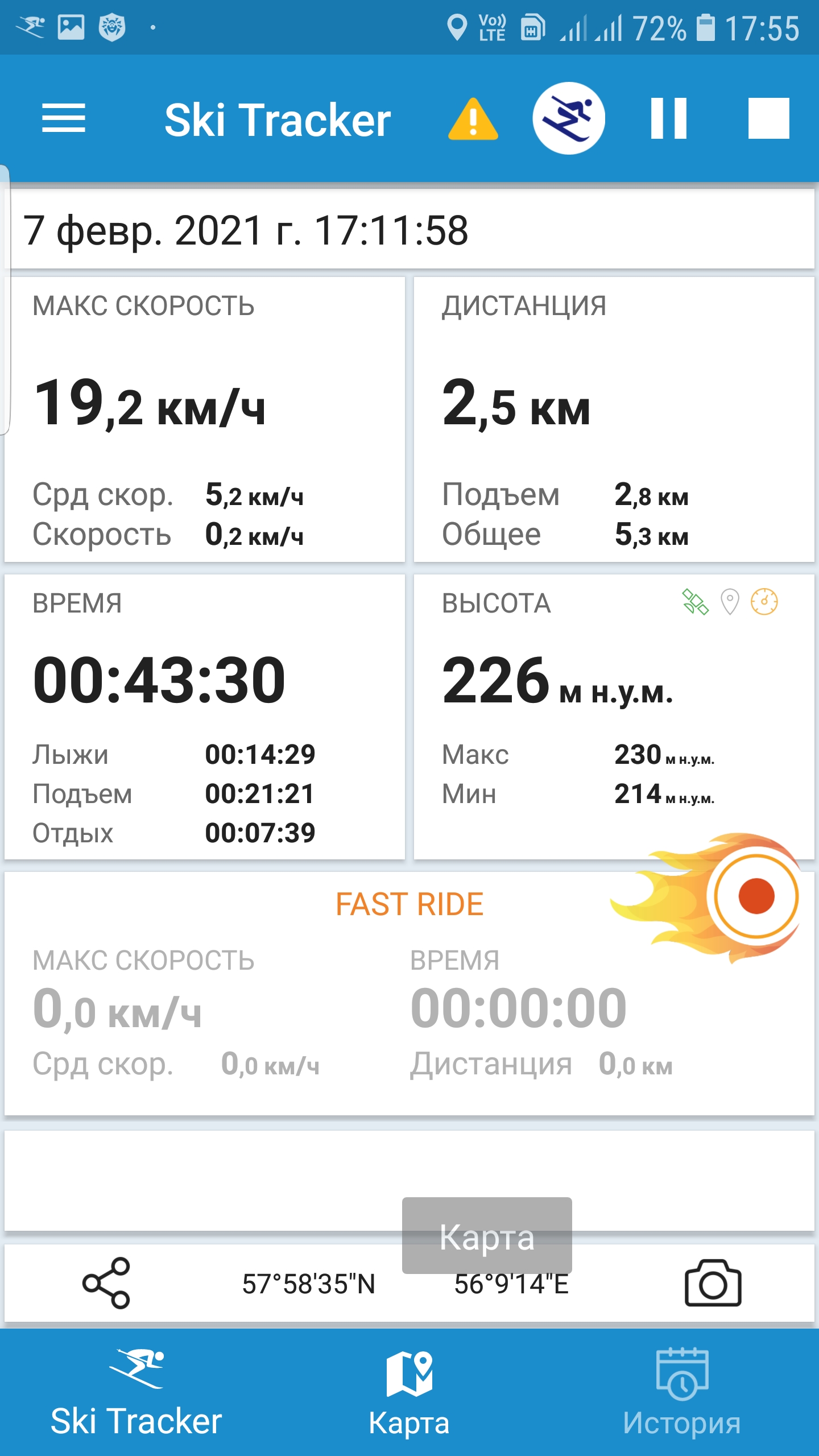
Task: Stop the tracking session
Action: [768, 118]
